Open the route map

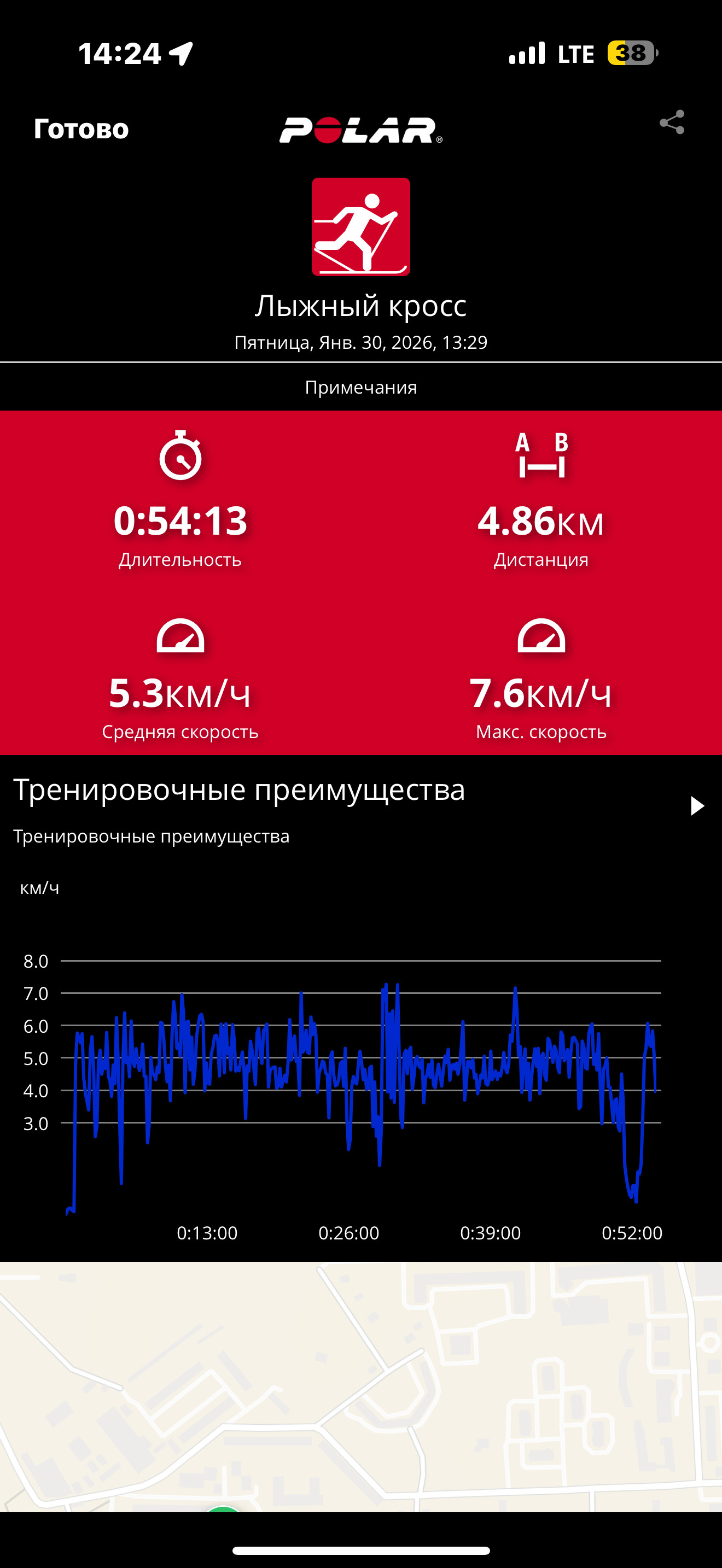pyautogui.click(x=361, y=1386)
